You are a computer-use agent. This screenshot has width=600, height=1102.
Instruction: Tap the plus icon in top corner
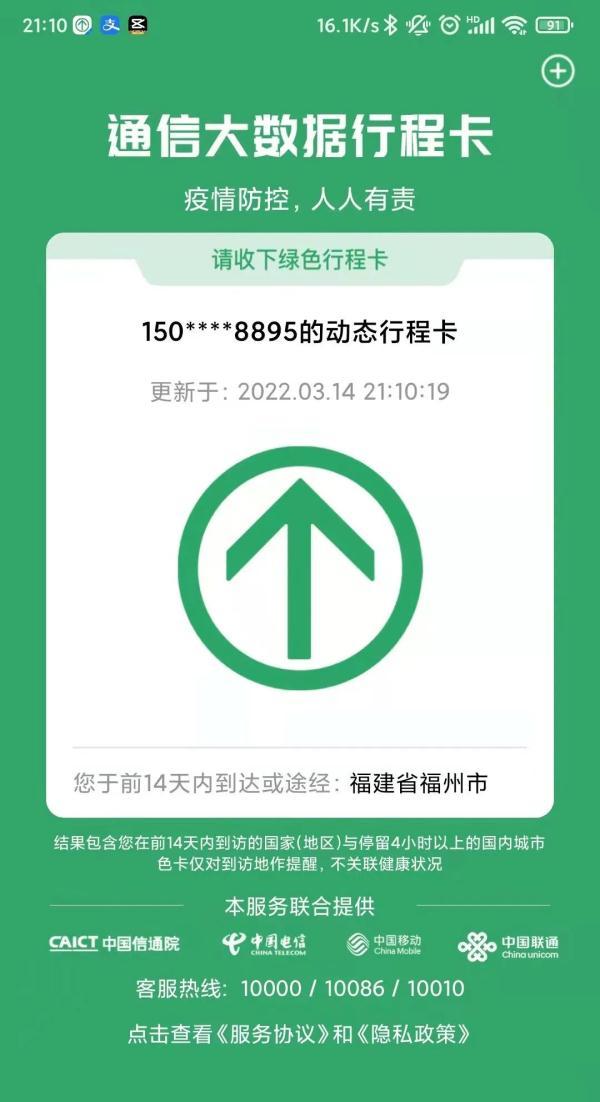[557, 71]
